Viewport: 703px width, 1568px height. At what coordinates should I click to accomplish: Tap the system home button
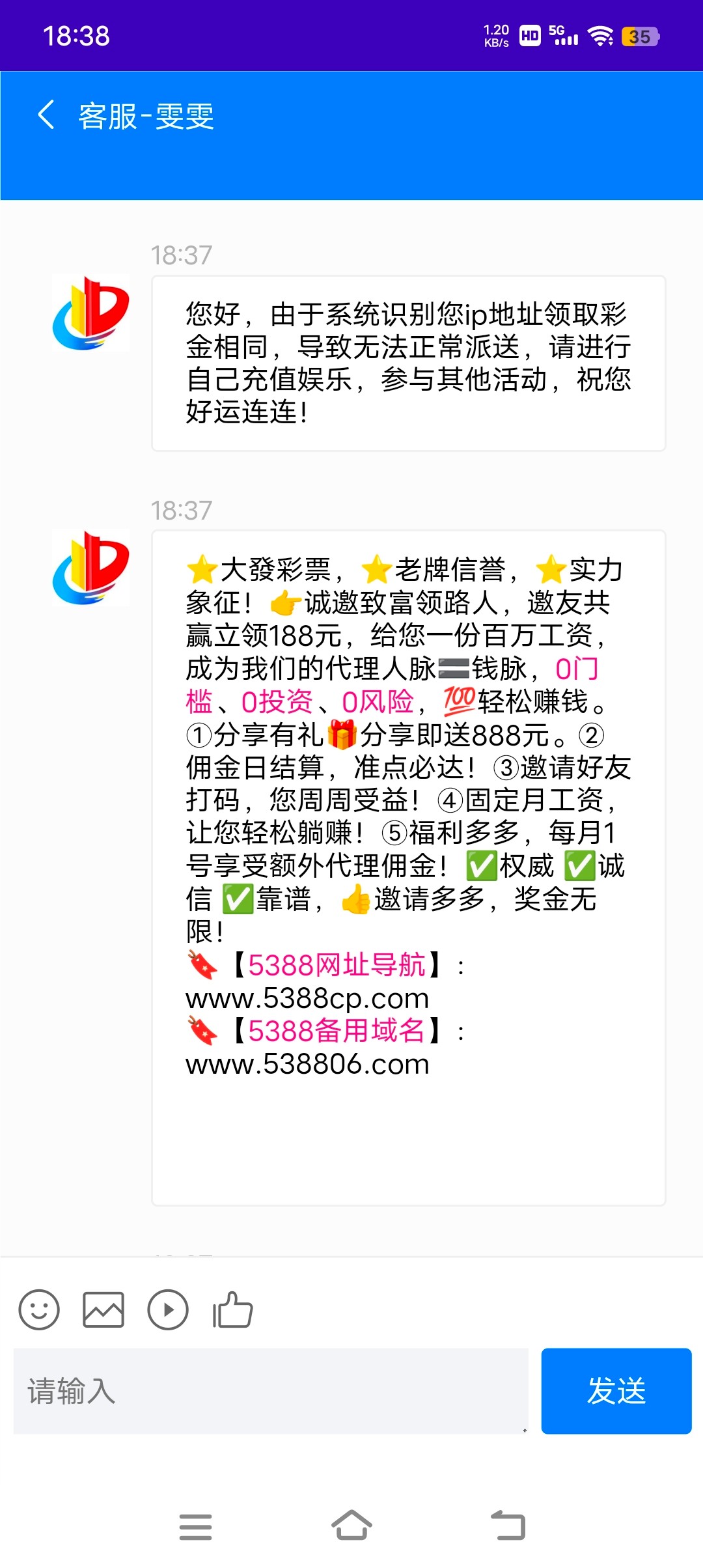(351, 1526)
